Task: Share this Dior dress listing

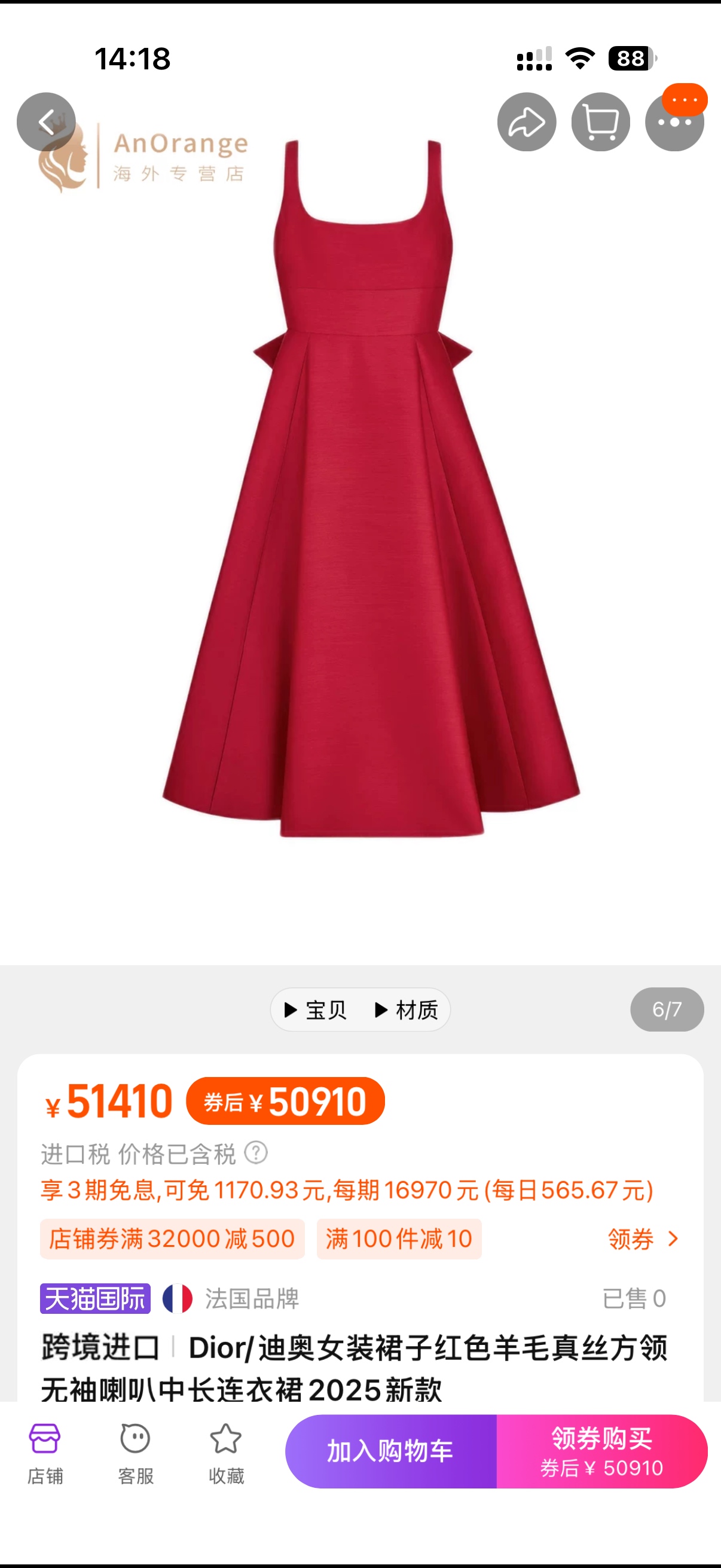Action: [526, 122]
